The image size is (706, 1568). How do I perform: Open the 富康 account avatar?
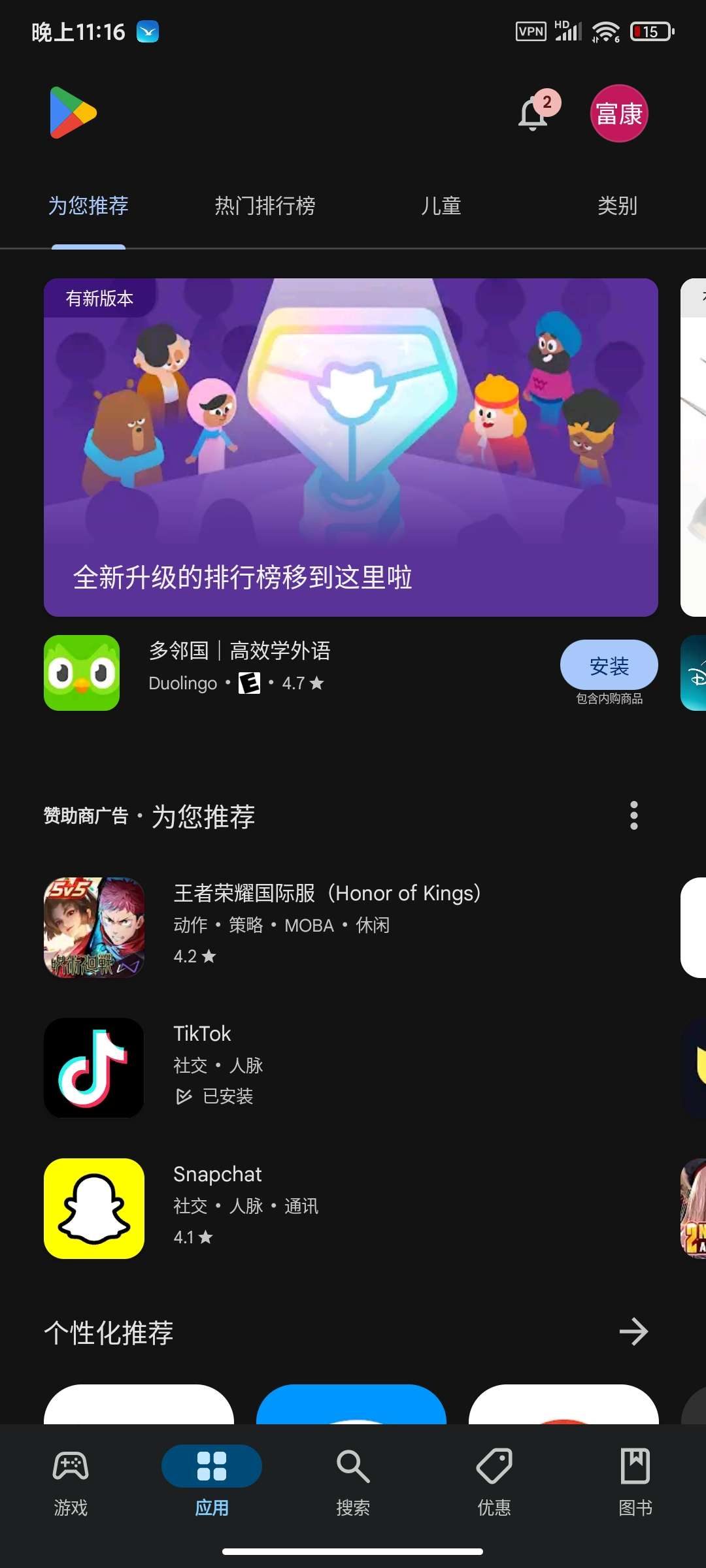618,114
